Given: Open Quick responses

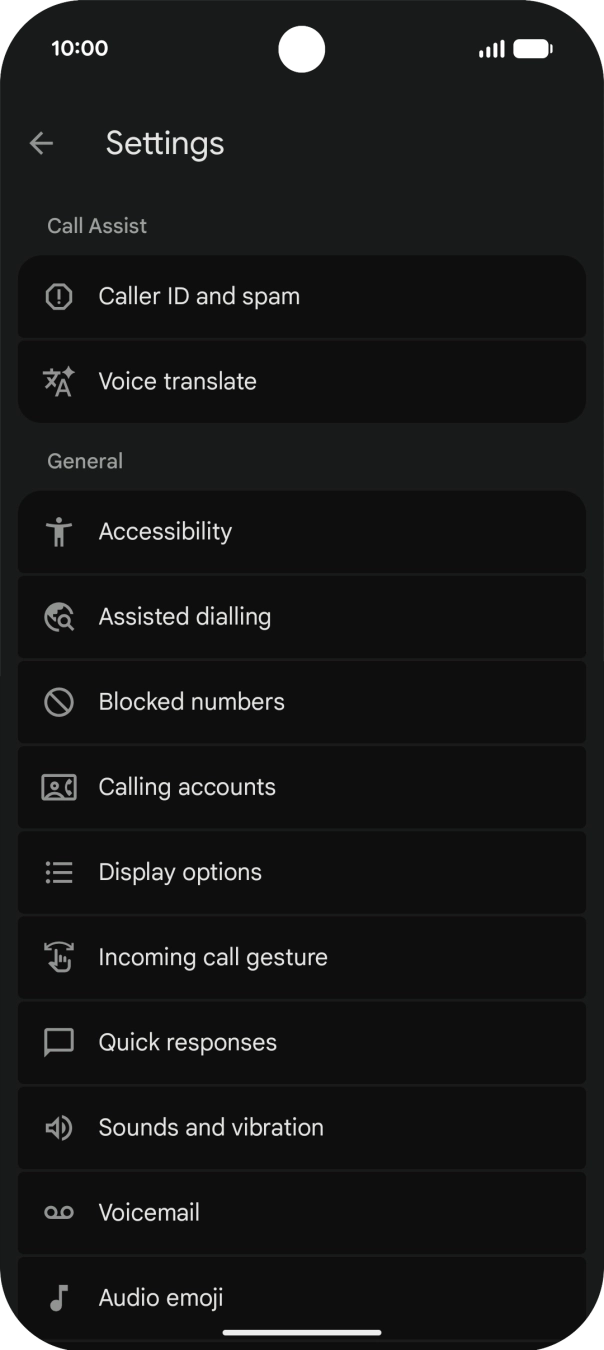Looking at the screenshot, I should [x=301, y=1042].
